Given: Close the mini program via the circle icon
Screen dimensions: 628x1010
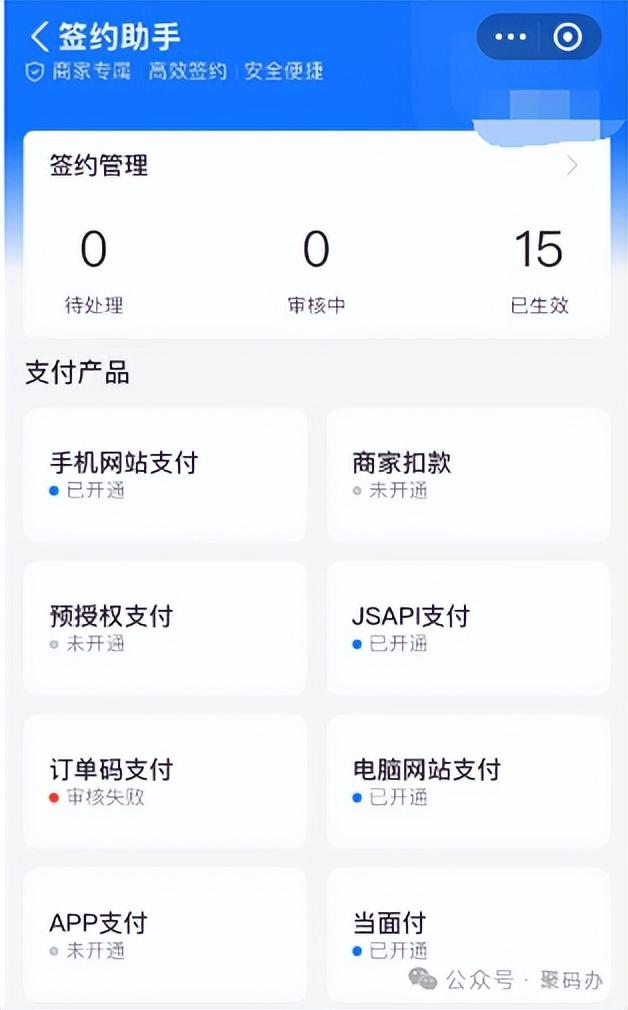Looking at the screenshot, I should tap(567, 37).
